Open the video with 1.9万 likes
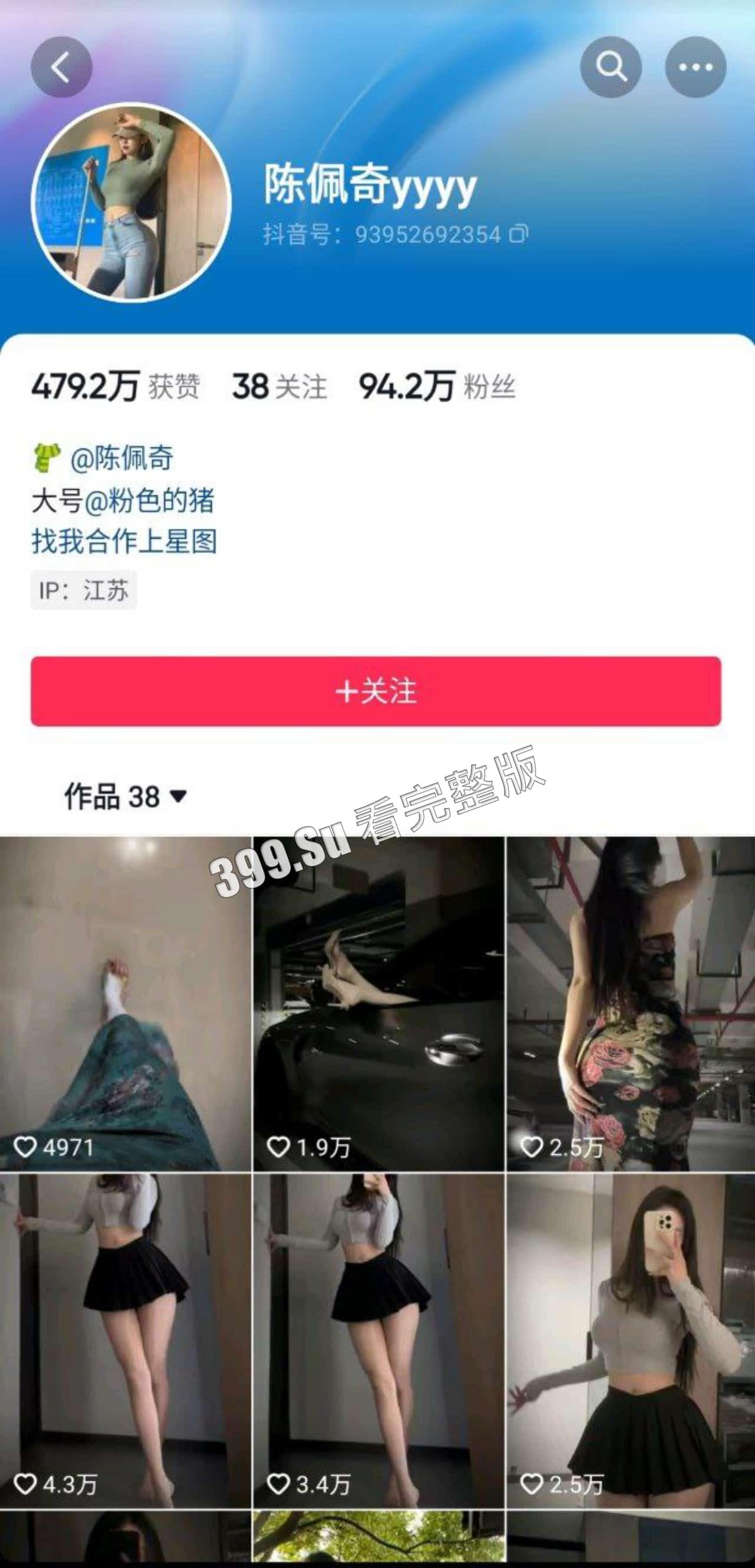The image size is (755, 1568). click(378, 1003)
